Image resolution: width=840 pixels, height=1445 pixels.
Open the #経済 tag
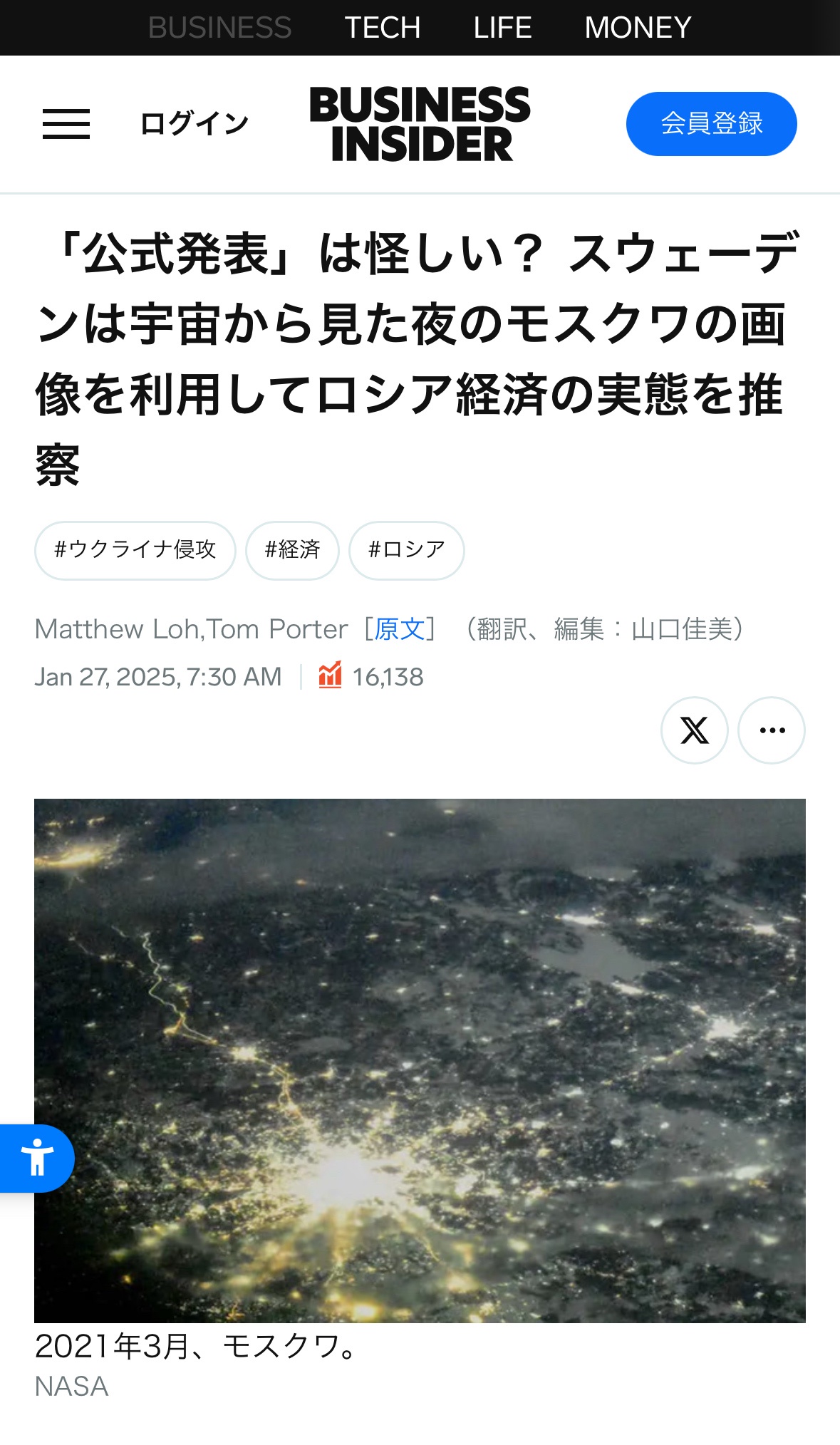point(292,550)
